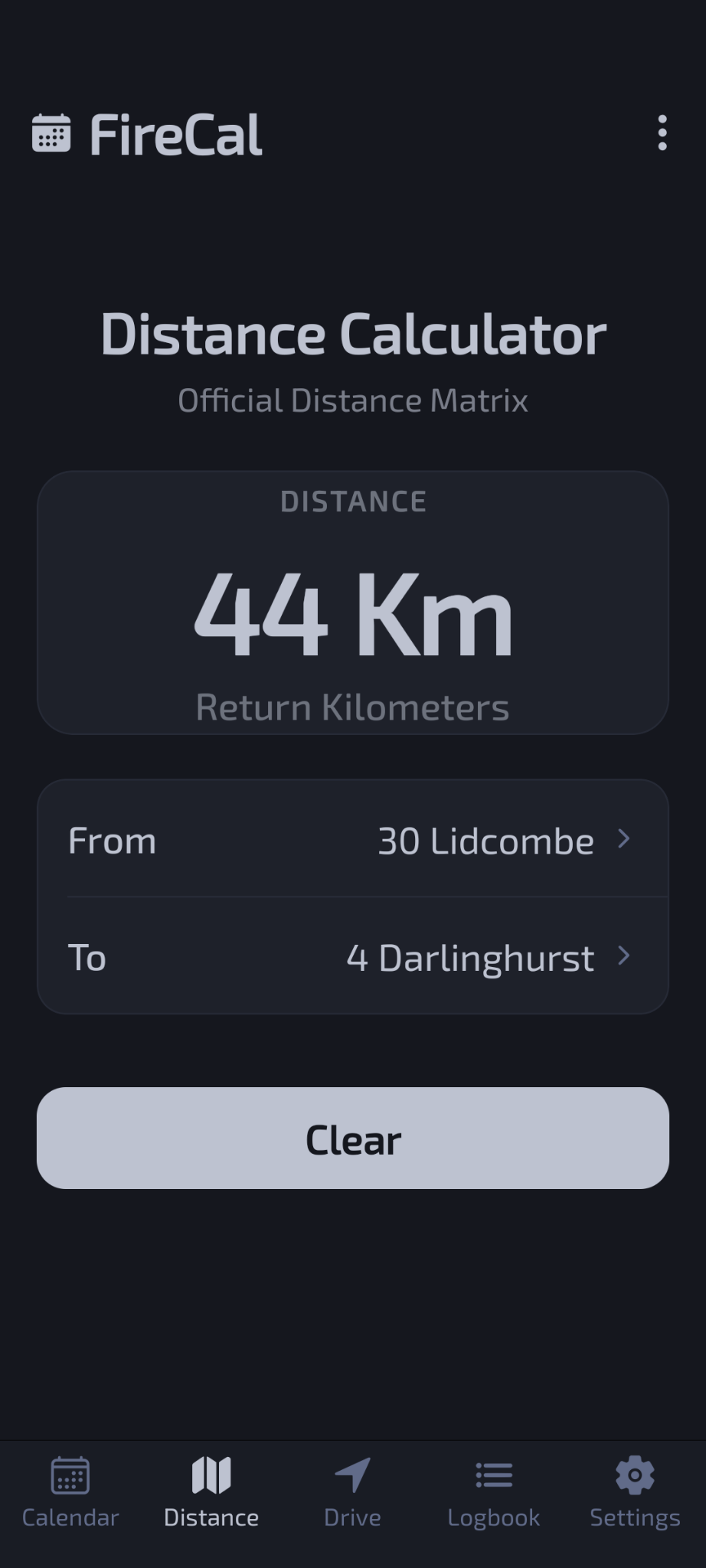706x1568 pixels.
Task: Open the Logbook tab
Action: point(494,1493)
